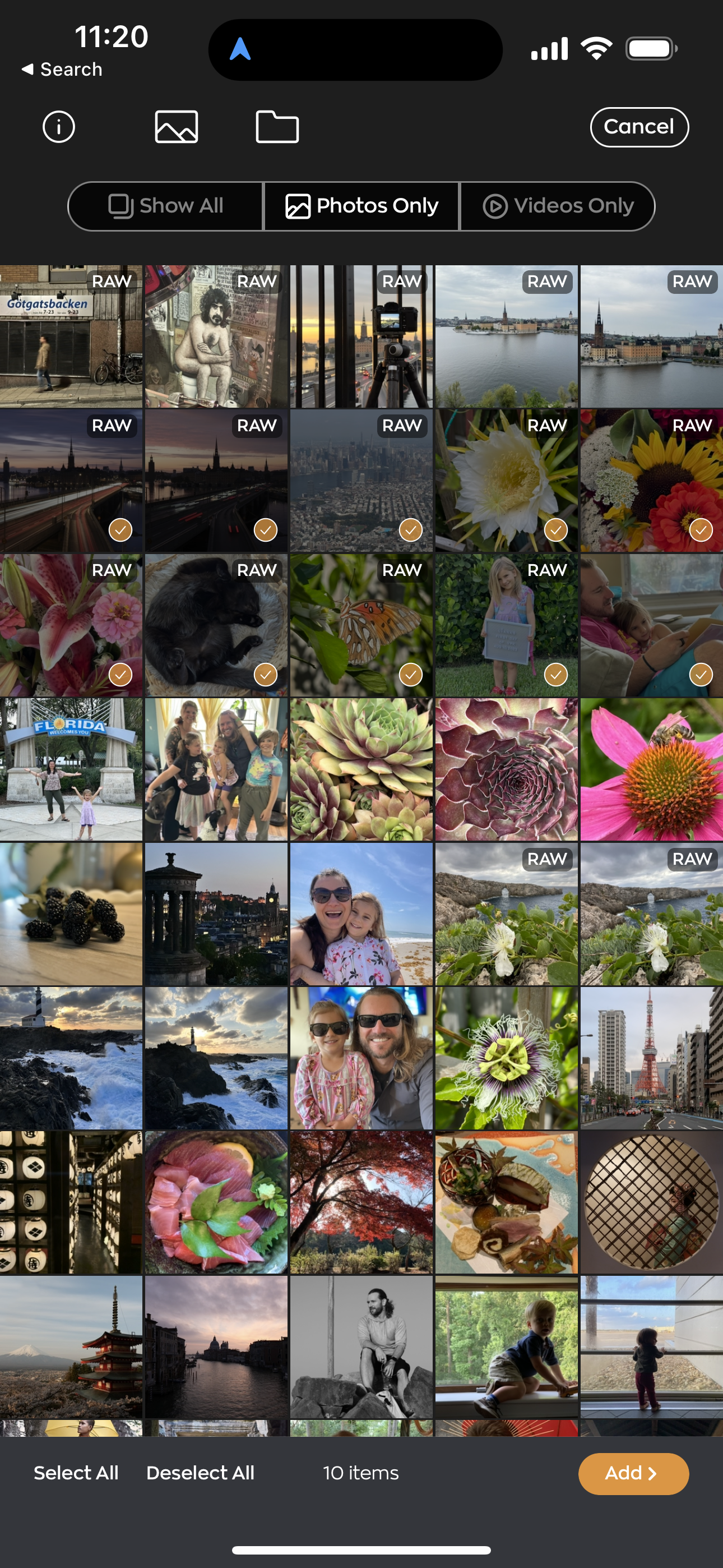
Task: Select the pink coneflower with bee photo
Action: [651, 769]
